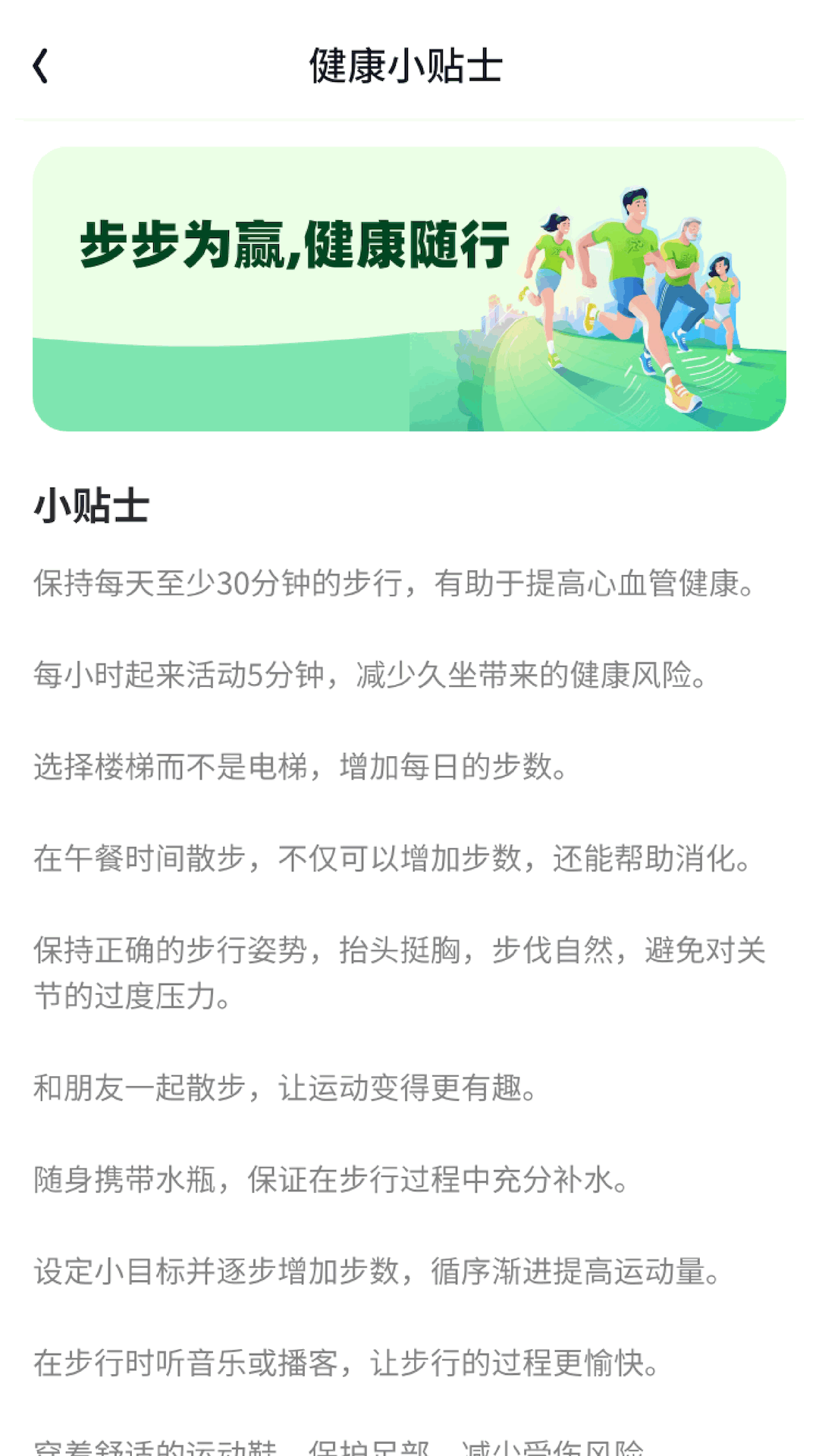Tap the tip about 30分钟步行
The height and width of the screenshot is (1456, 819).
(393, 585)
